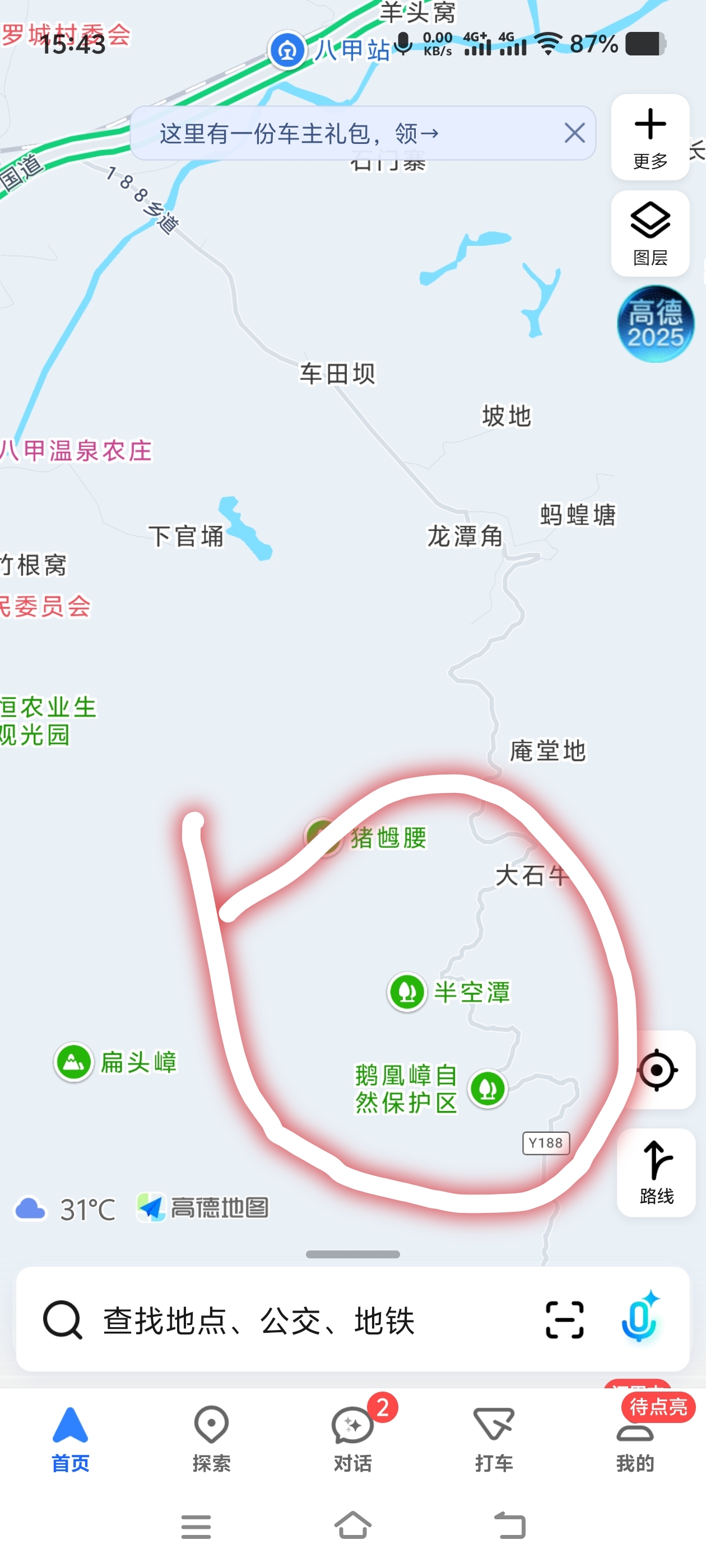Select the 扁头嶂 map marker

[x=74, y=1062]
